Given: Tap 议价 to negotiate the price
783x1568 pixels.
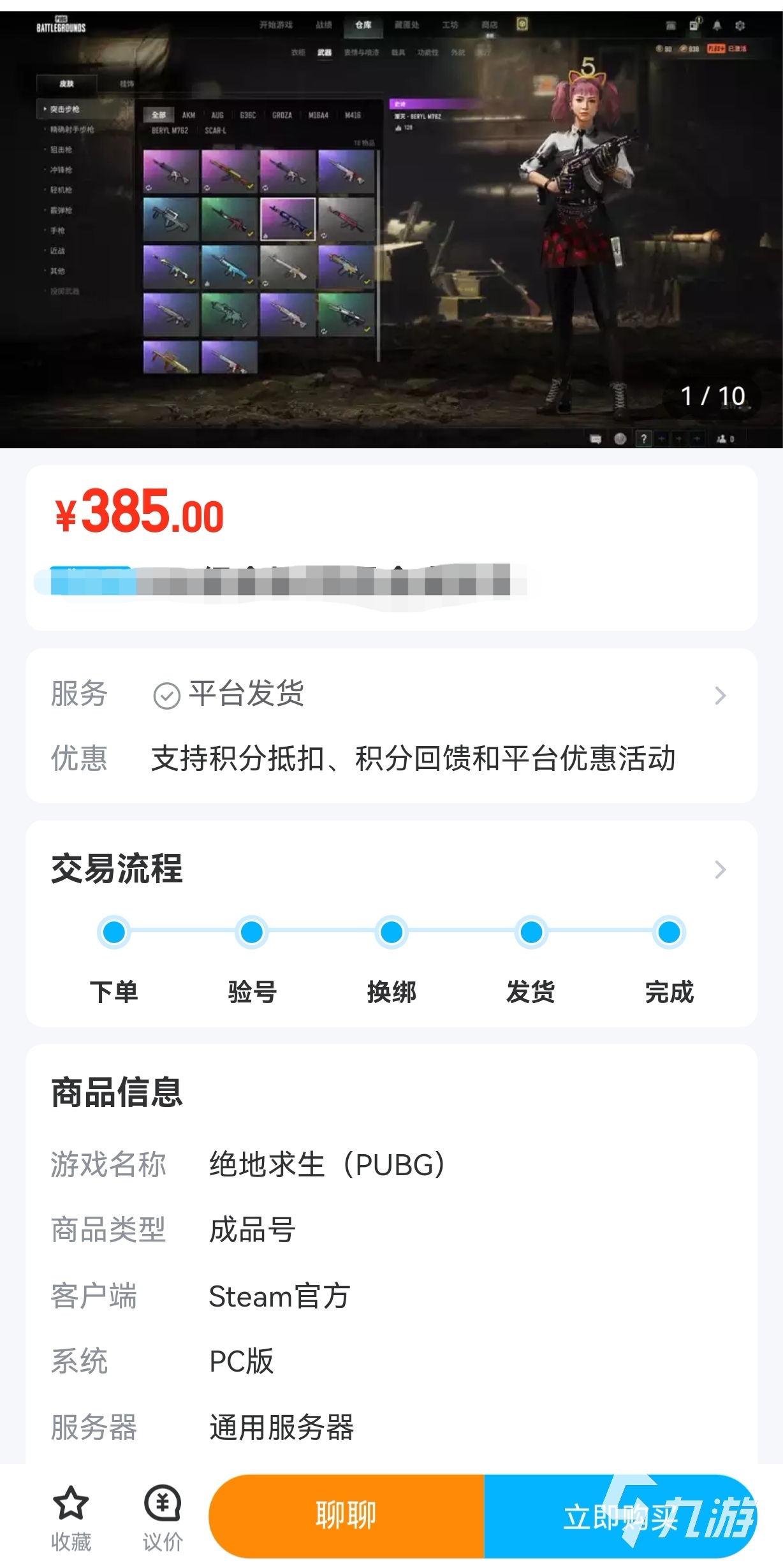Looking at the screenshot, I should pos(163,1518).
